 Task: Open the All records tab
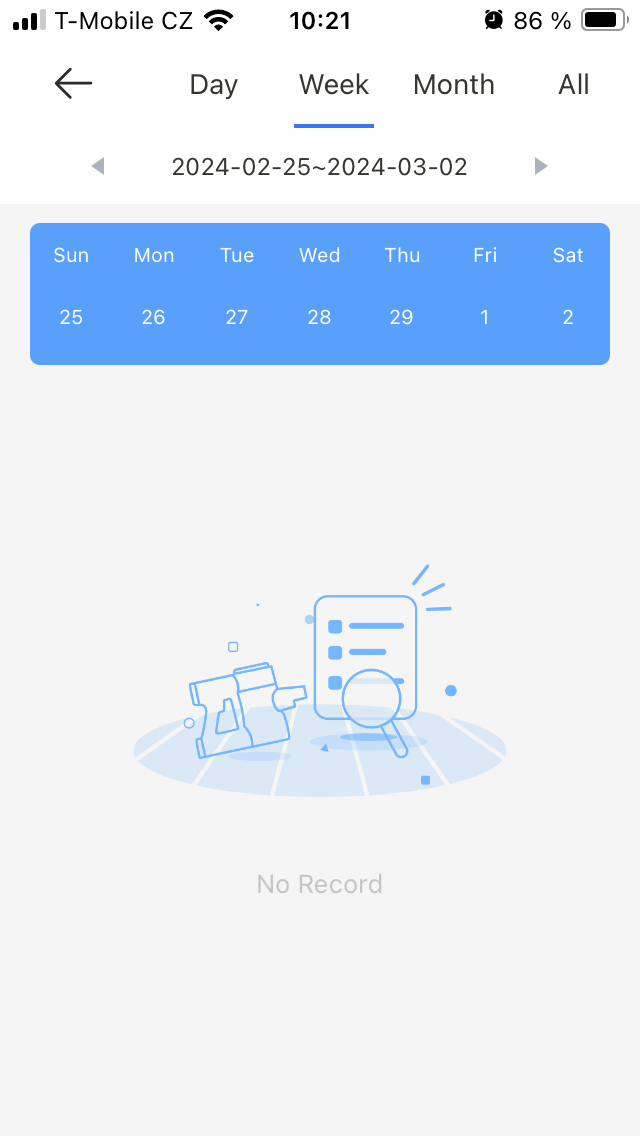[x=573, y=85]
